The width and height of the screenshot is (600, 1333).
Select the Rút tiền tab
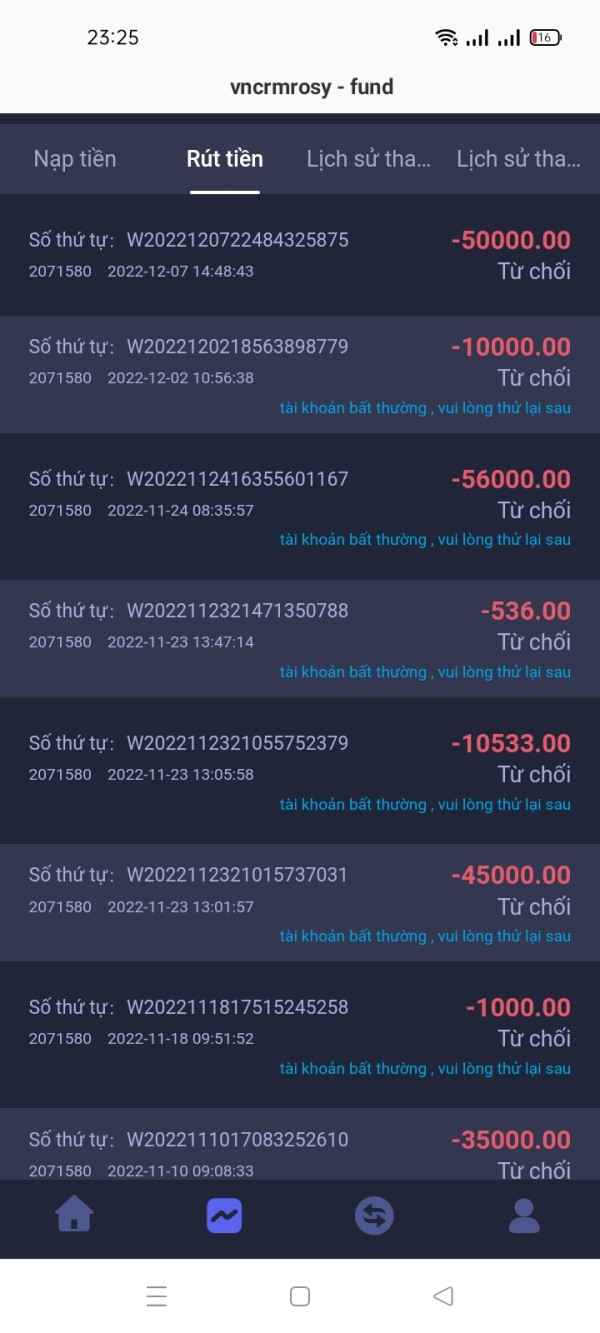point(225,158)
